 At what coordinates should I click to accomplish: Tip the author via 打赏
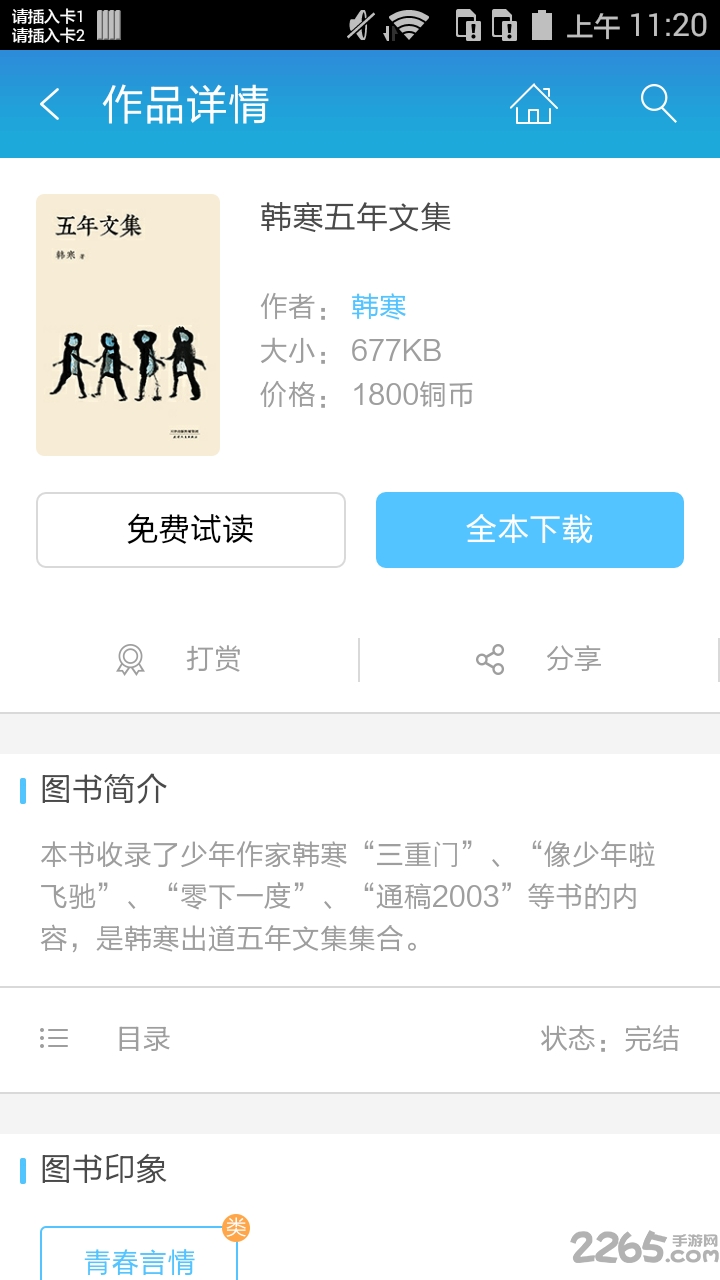[180, 659]
